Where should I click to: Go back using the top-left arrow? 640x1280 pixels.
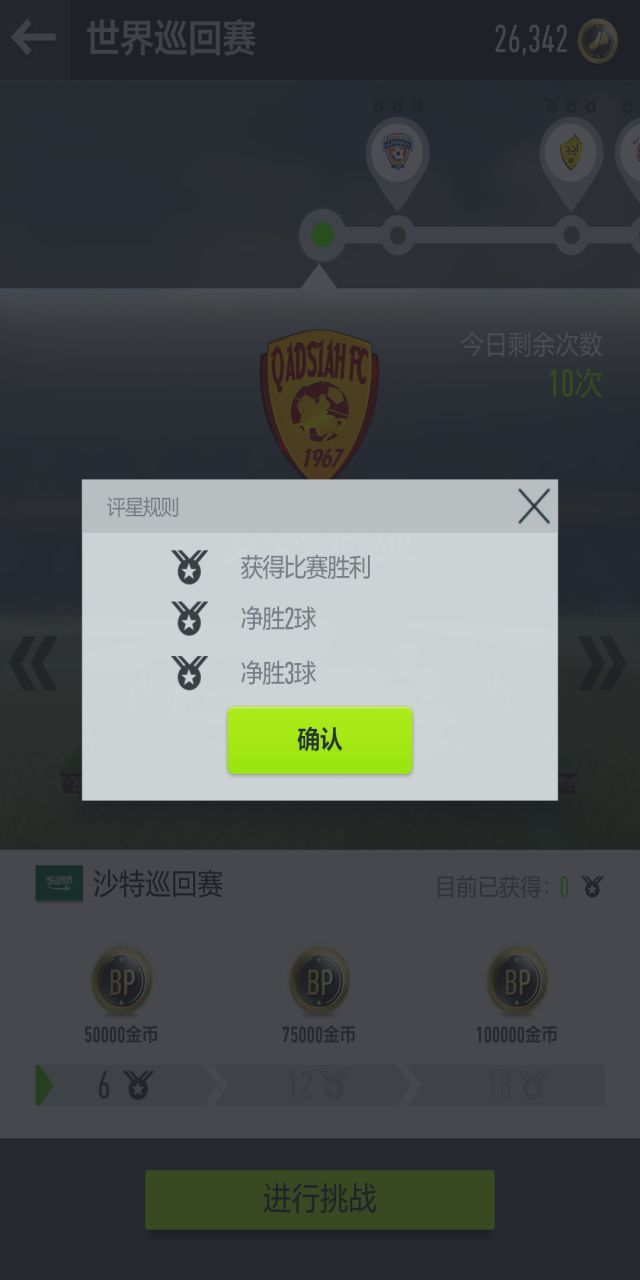33,39
